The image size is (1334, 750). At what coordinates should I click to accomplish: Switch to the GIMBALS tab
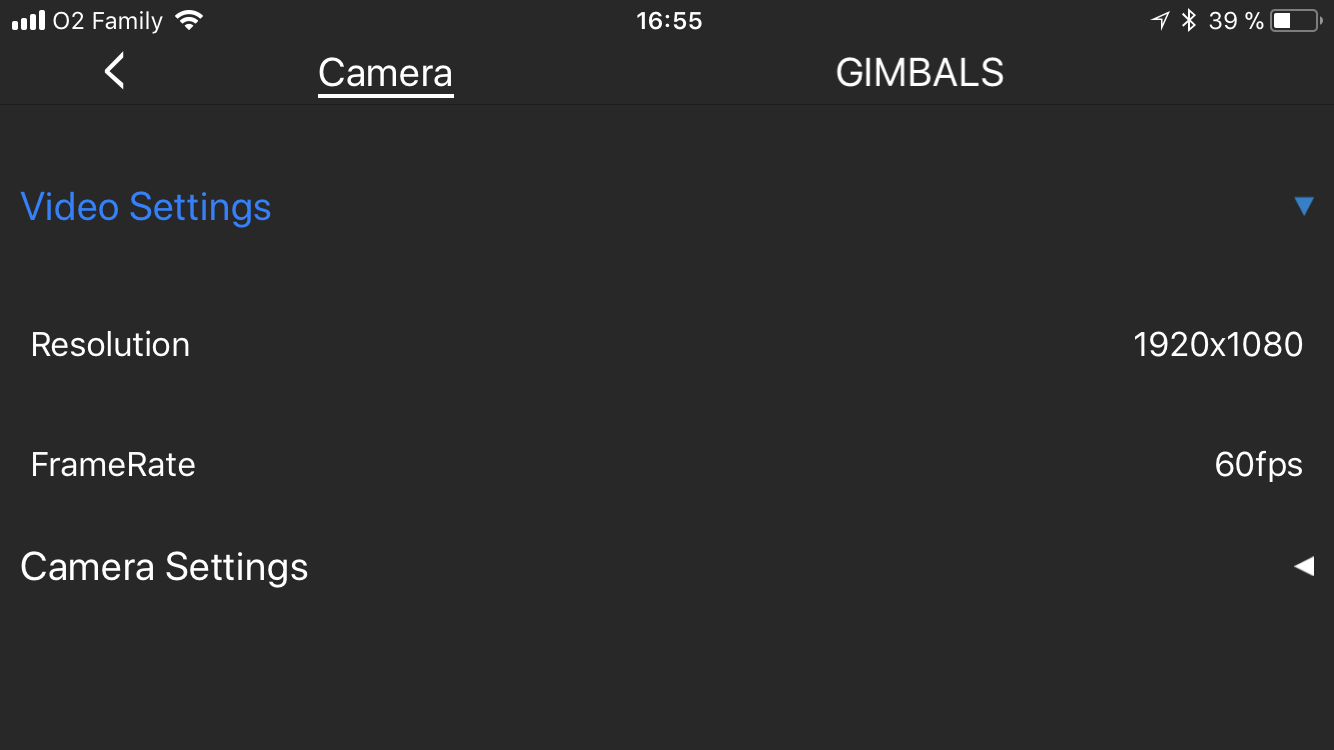click(919, 73)
